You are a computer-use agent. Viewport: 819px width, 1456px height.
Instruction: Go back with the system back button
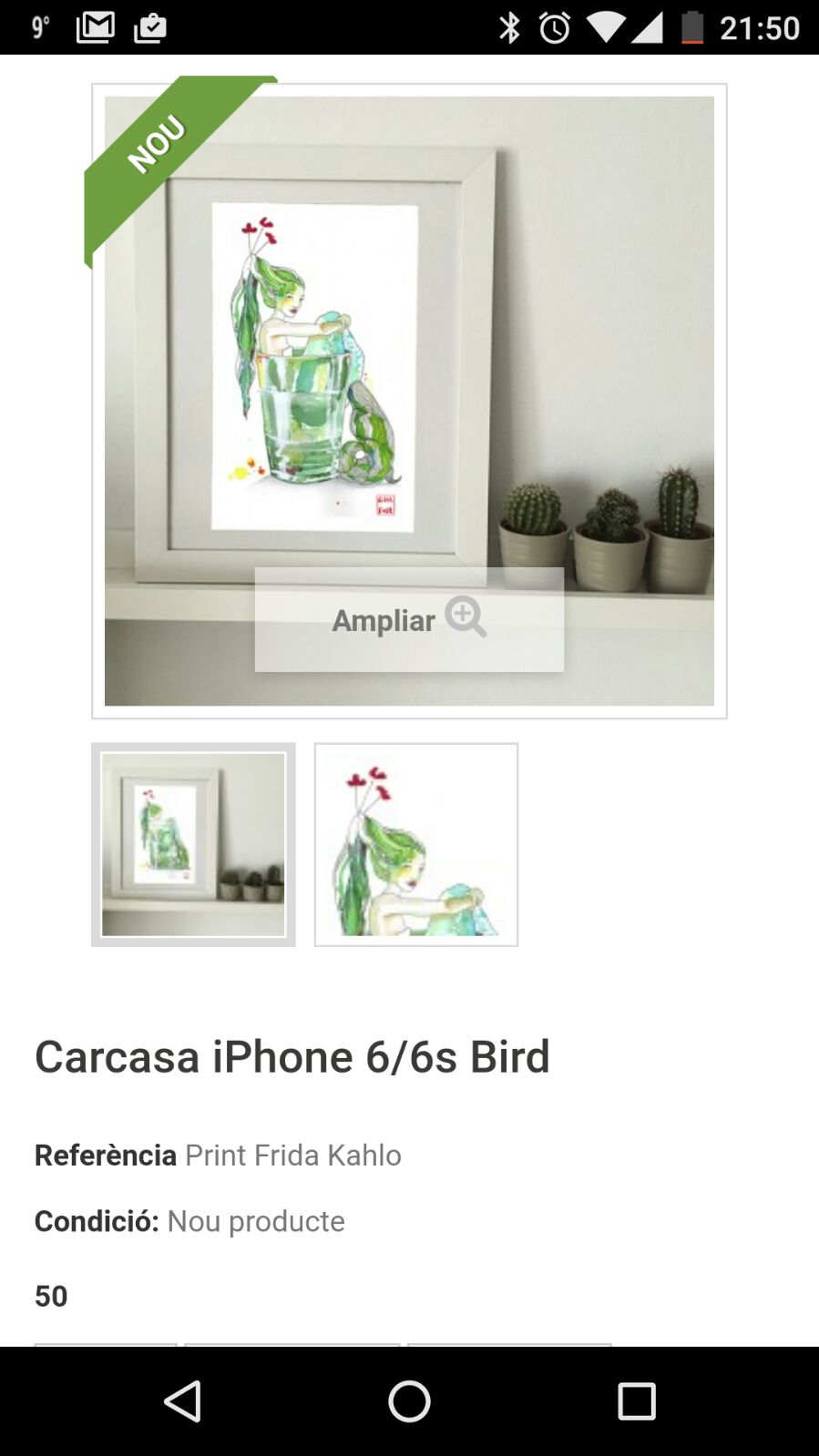click(182, 1401)
